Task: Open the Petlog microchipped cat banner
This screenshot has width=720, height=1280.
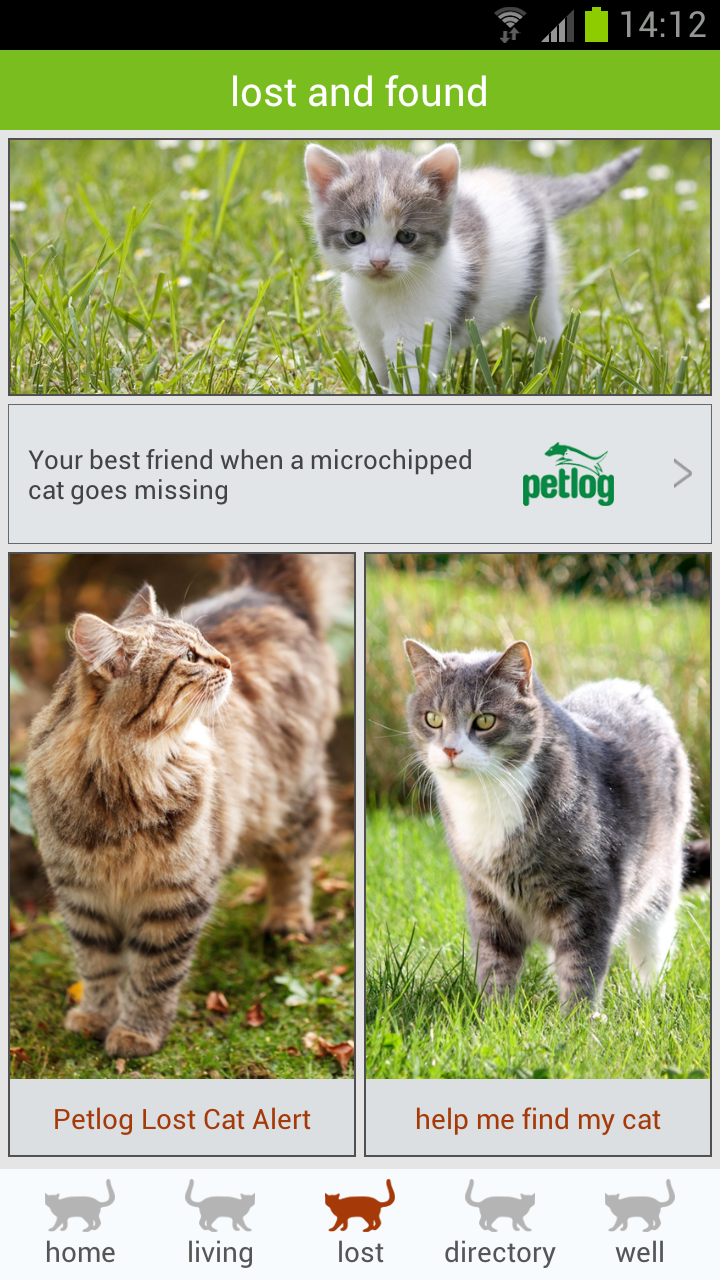Action: [360, 474]
